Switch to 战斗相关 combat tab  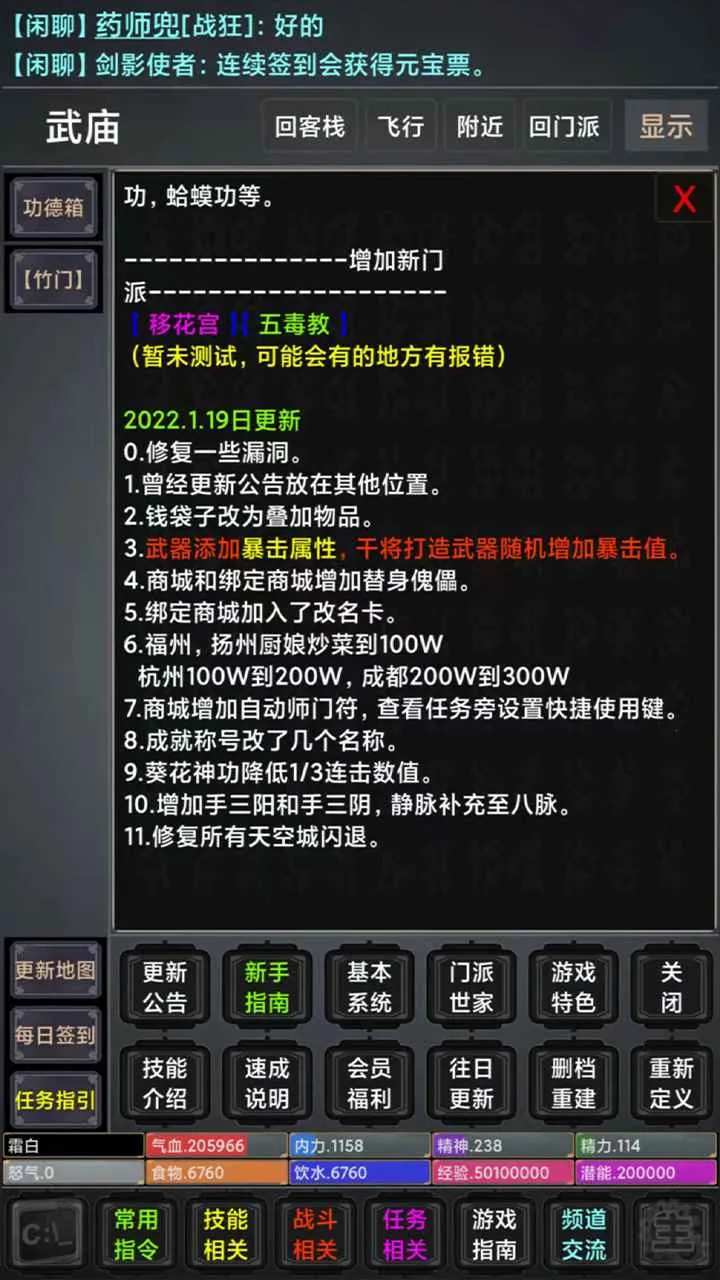pyautogui.click(x=315, y=1234)
